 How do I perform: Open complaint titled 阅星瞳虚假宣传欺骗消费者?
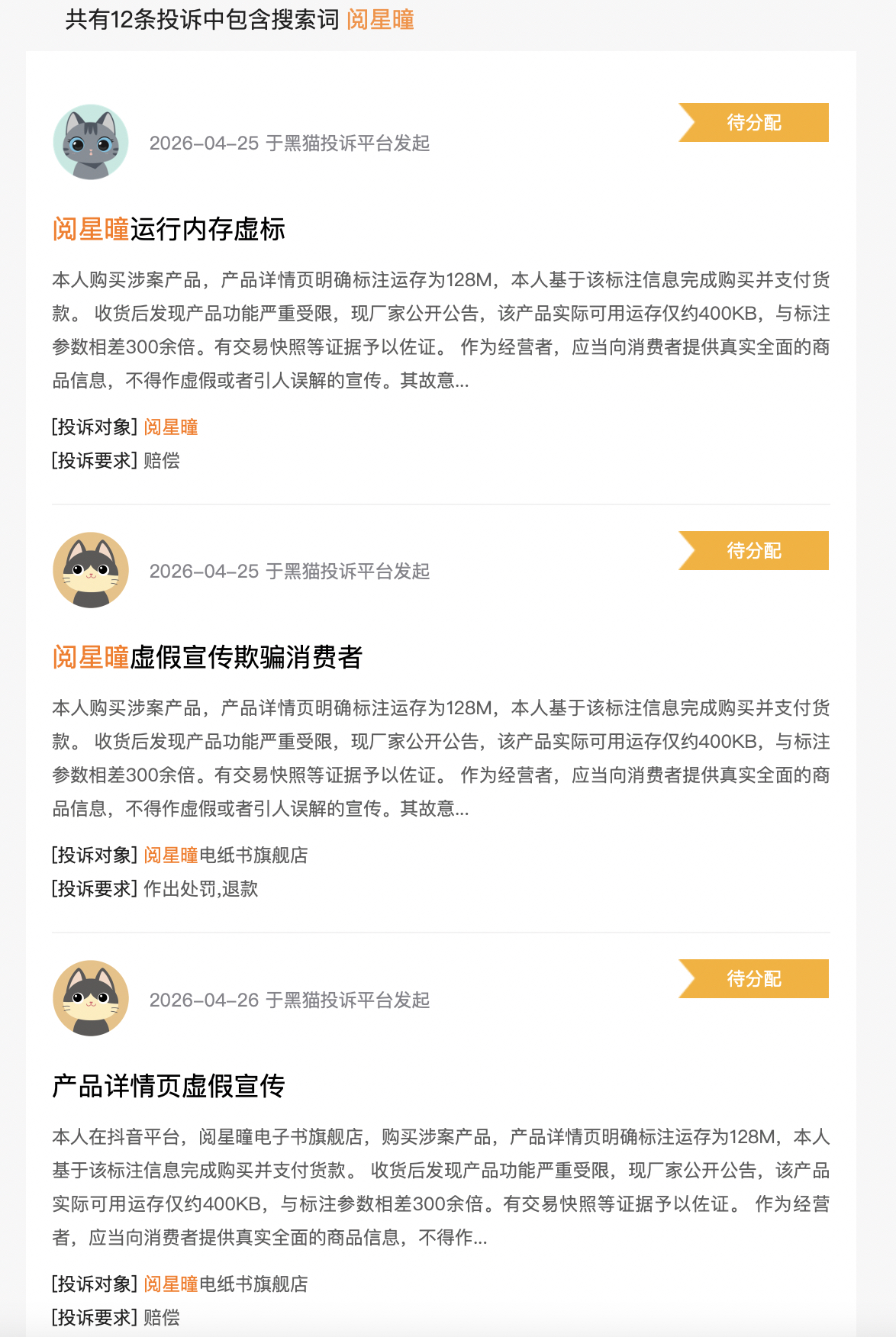coord(207,657)
